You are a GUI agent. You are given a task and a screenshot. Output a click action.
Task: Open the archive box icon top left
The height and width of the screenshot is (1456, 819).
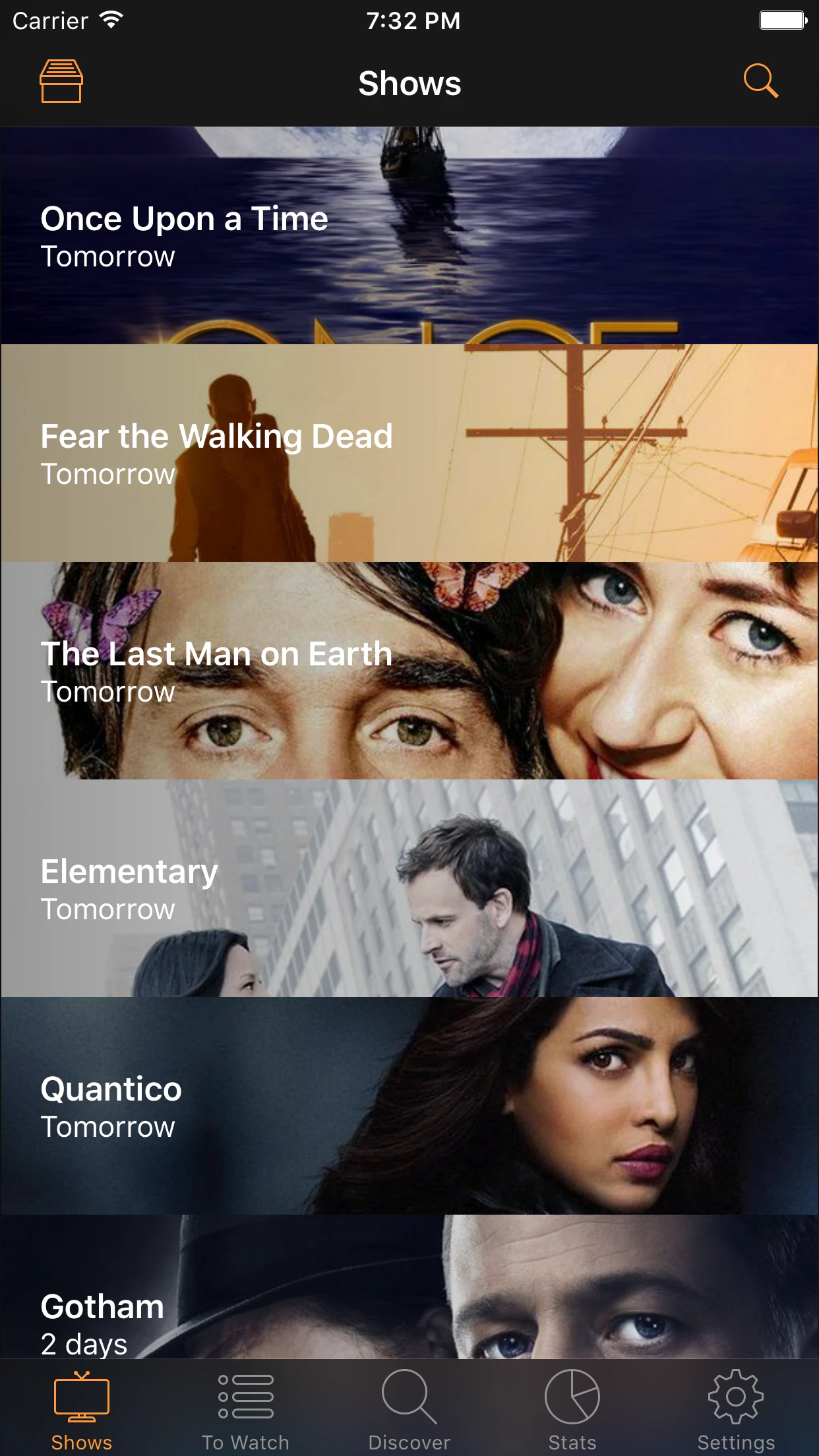point(61,80)
